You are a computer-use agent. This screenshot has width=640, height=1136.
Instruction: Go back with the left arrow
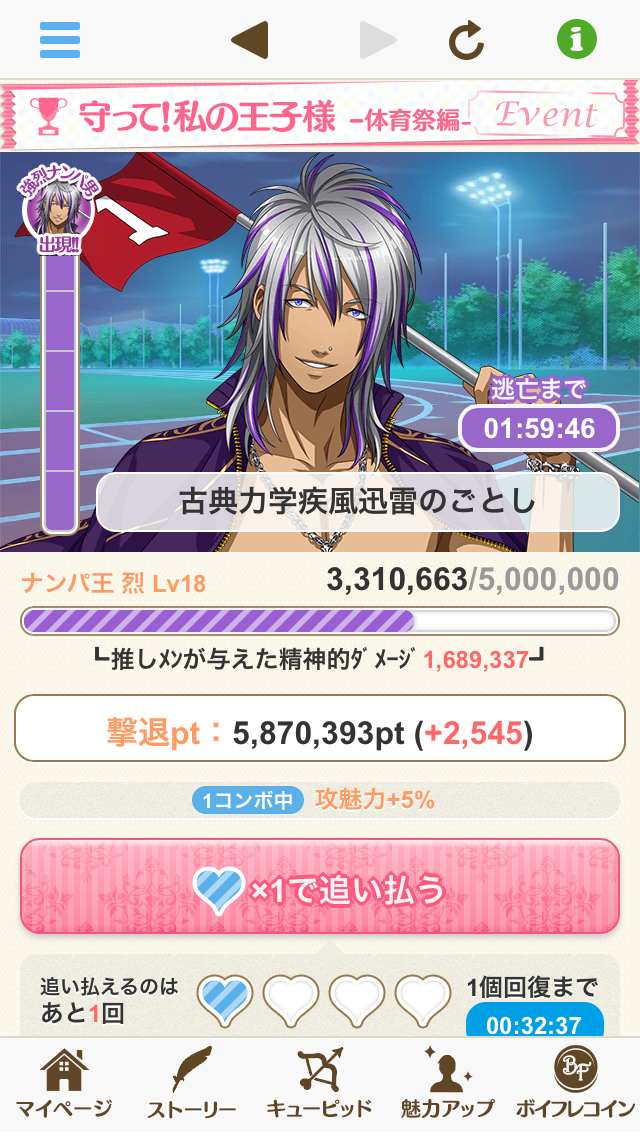[249, 40]
